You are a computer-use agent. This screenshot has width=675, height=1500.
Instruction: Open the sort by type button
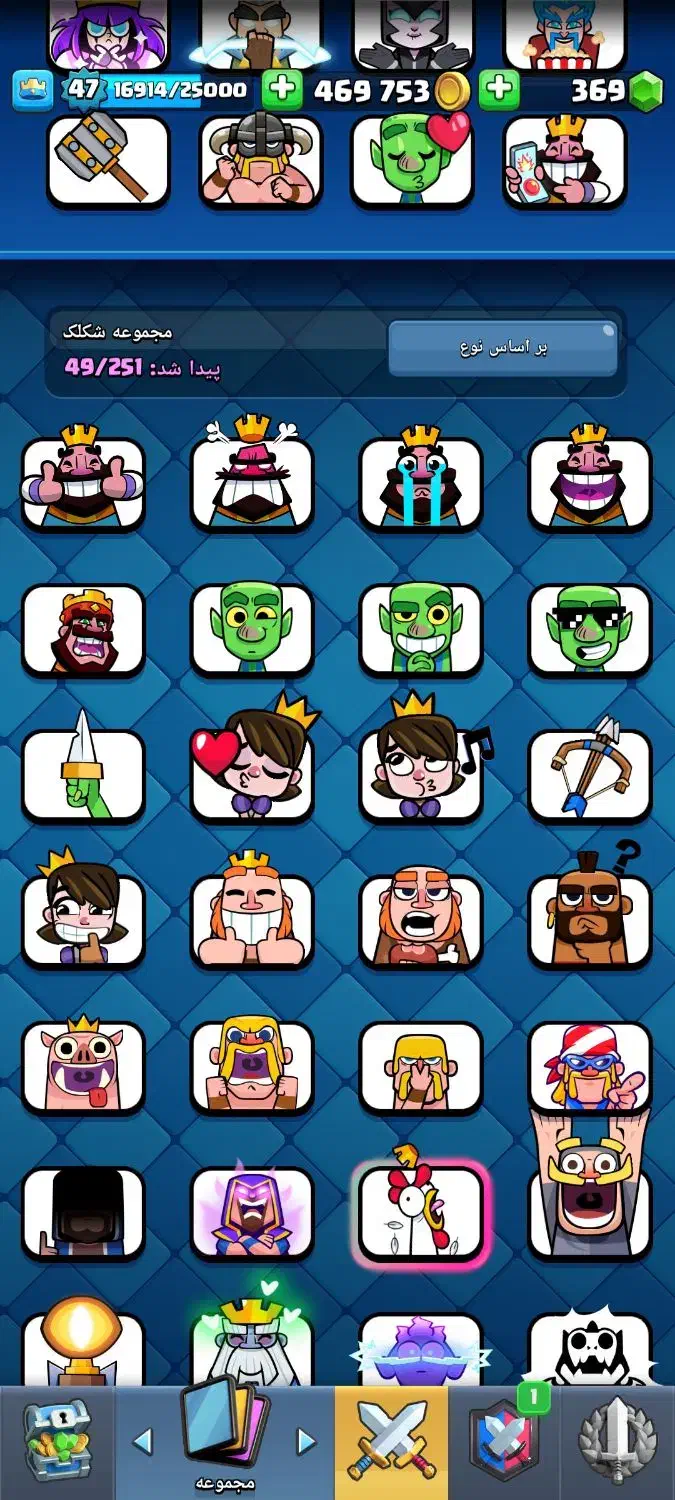pos(502,348)
